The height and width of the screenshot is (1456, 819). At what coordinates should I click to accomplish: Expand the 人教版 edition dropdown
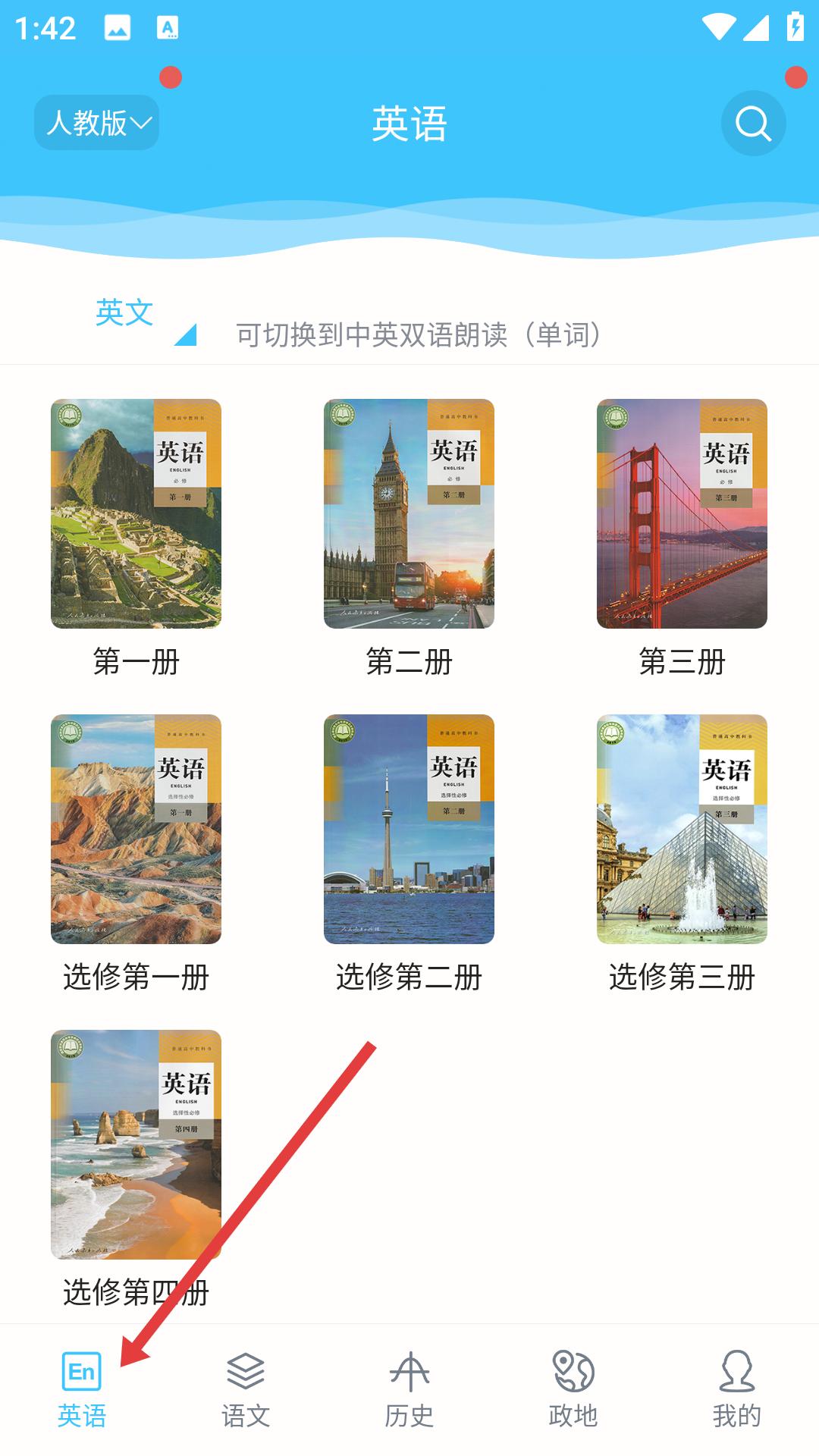coord(97,122)
